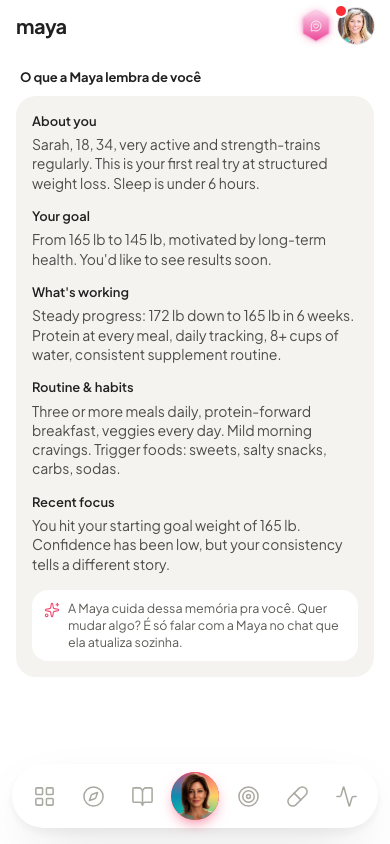Switch to the compass explore tab

pyautogui.click(x=94, y=796)
